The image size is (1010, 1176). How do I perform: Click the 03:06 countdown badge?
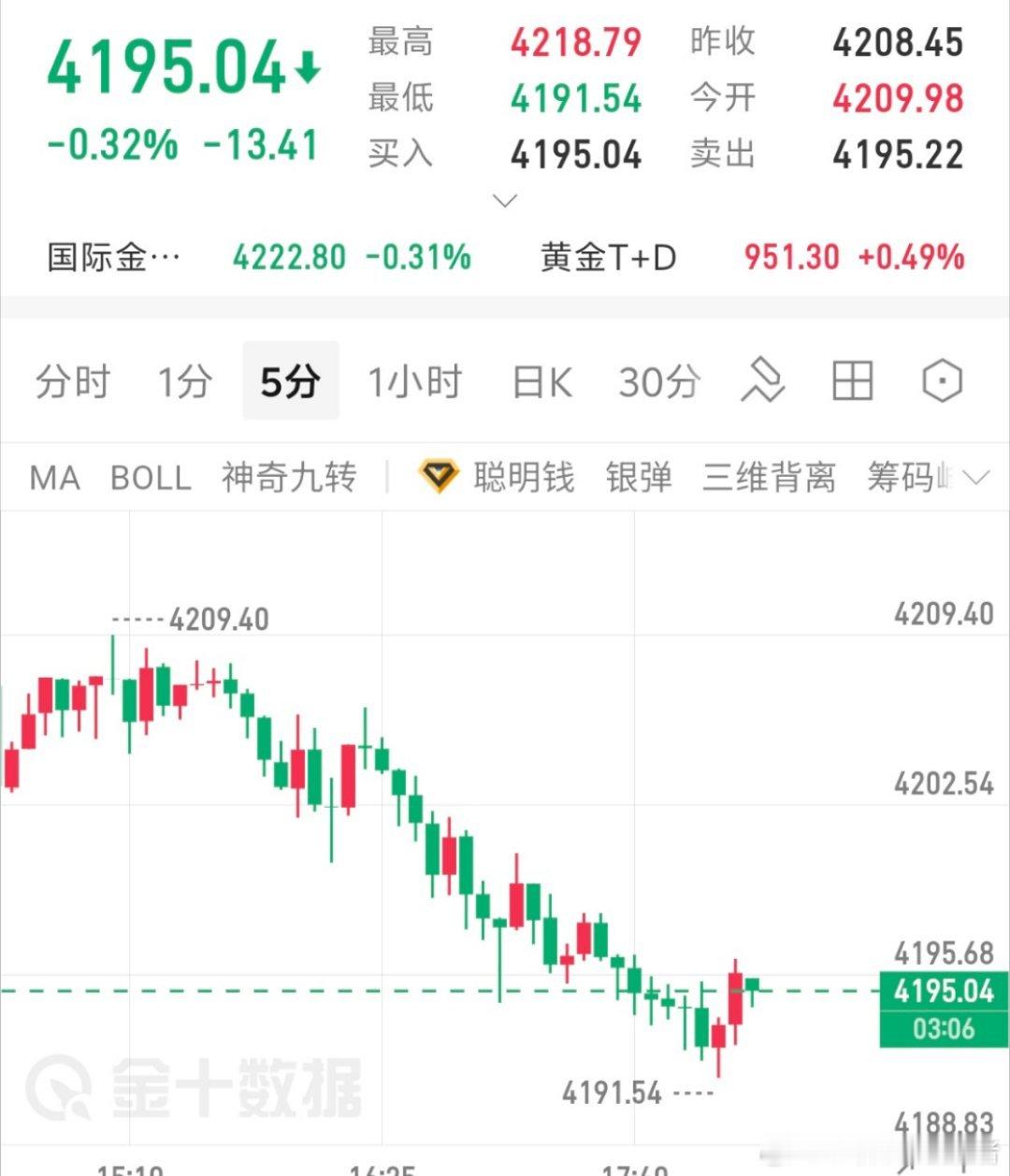coord(943,1028)
